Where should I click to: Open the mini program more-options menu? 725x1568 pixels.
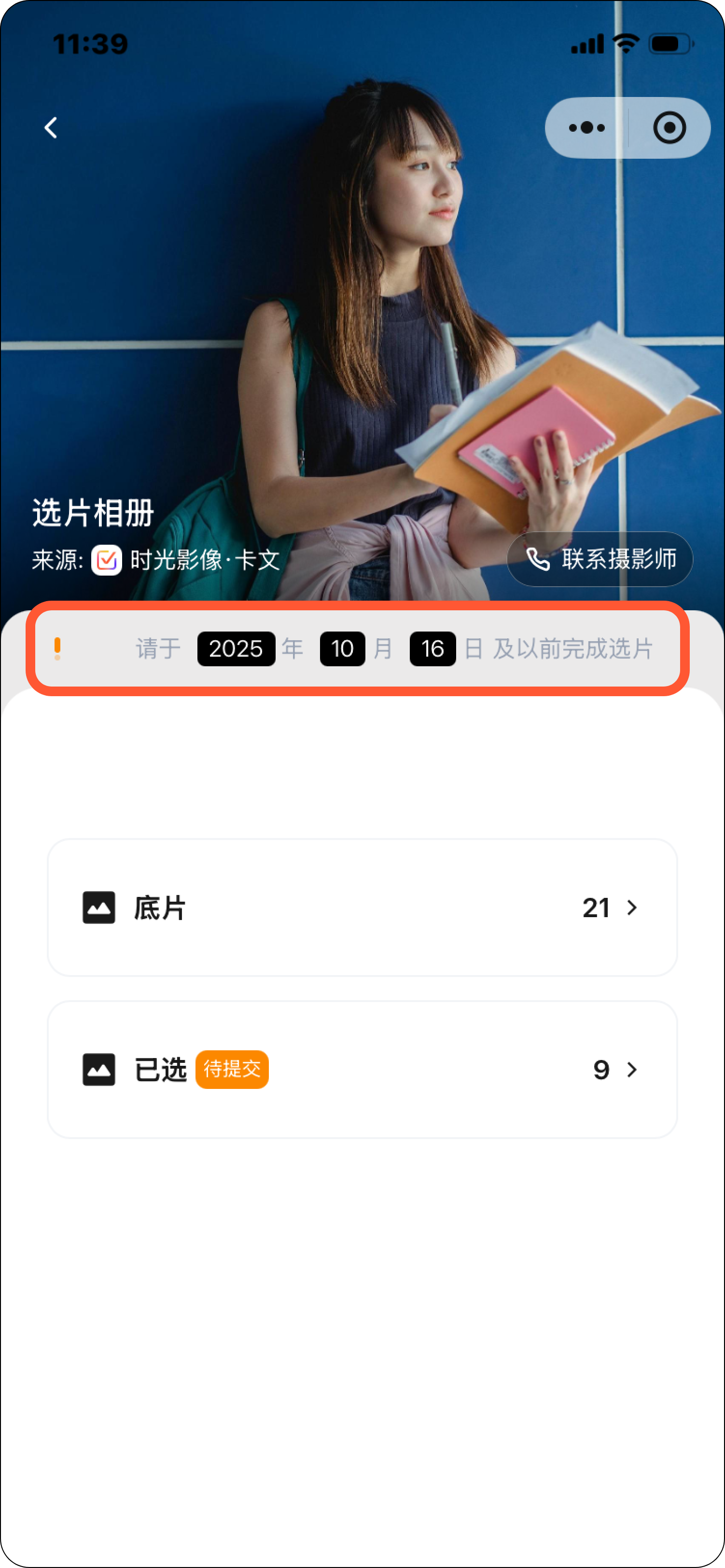tap(586, 128)
